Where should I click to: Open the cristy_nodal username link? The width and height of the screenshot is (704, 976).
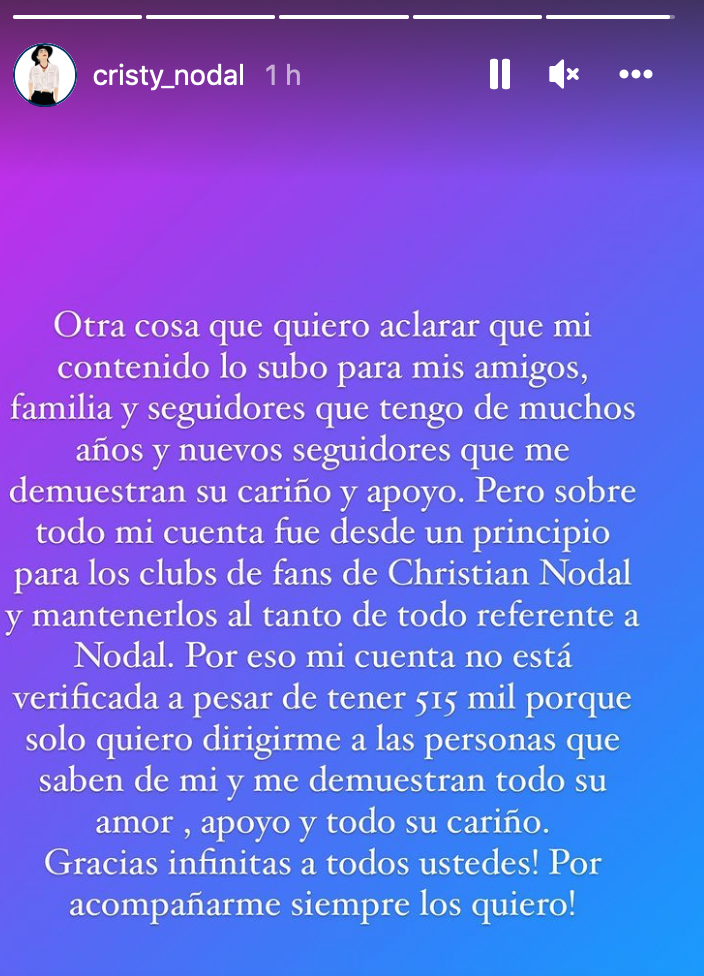[168, 76]
